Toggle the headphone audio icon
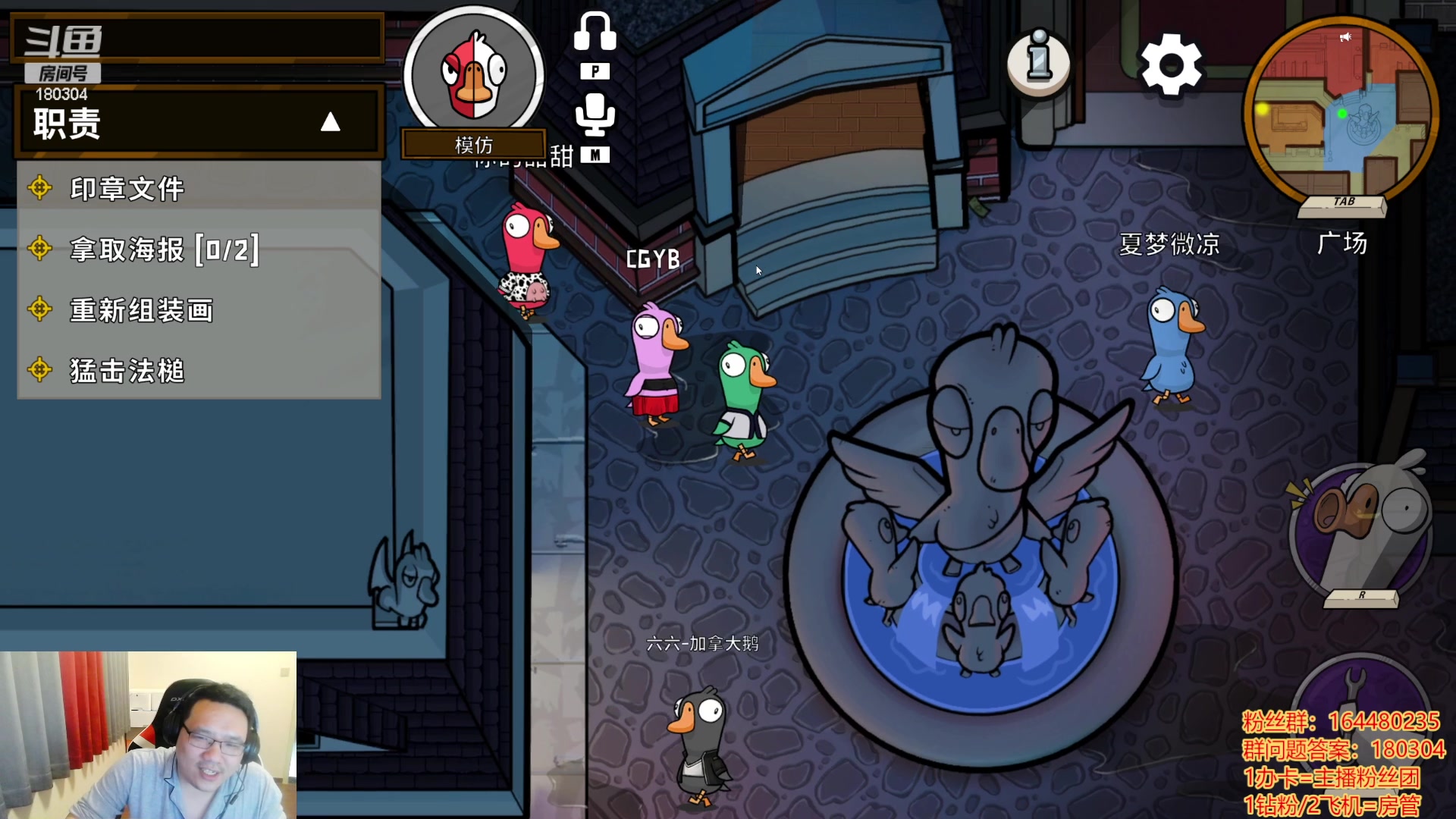The width and height of the screenshot is (1456, 819). [595, 32]
